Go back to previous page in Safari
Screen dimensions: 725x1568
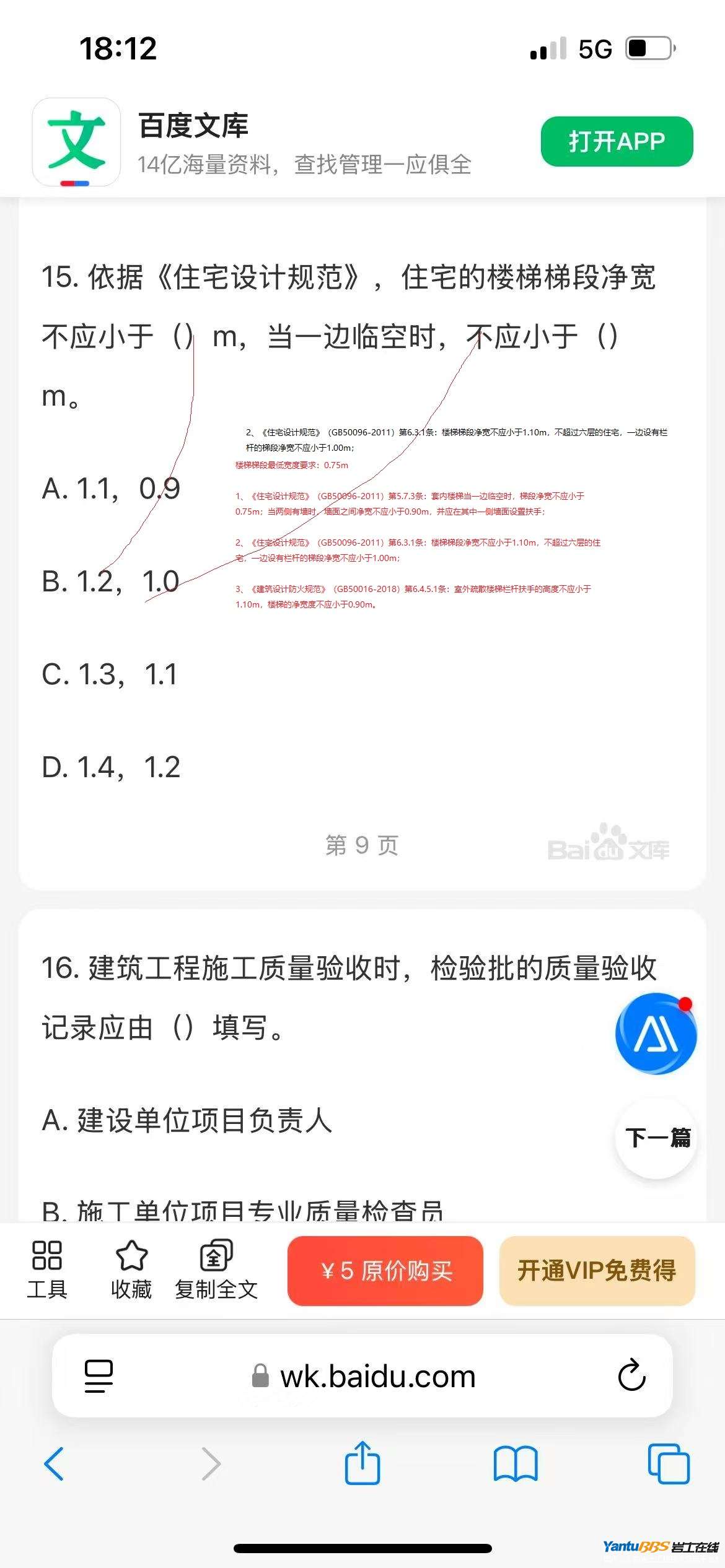coord(54,1464)
